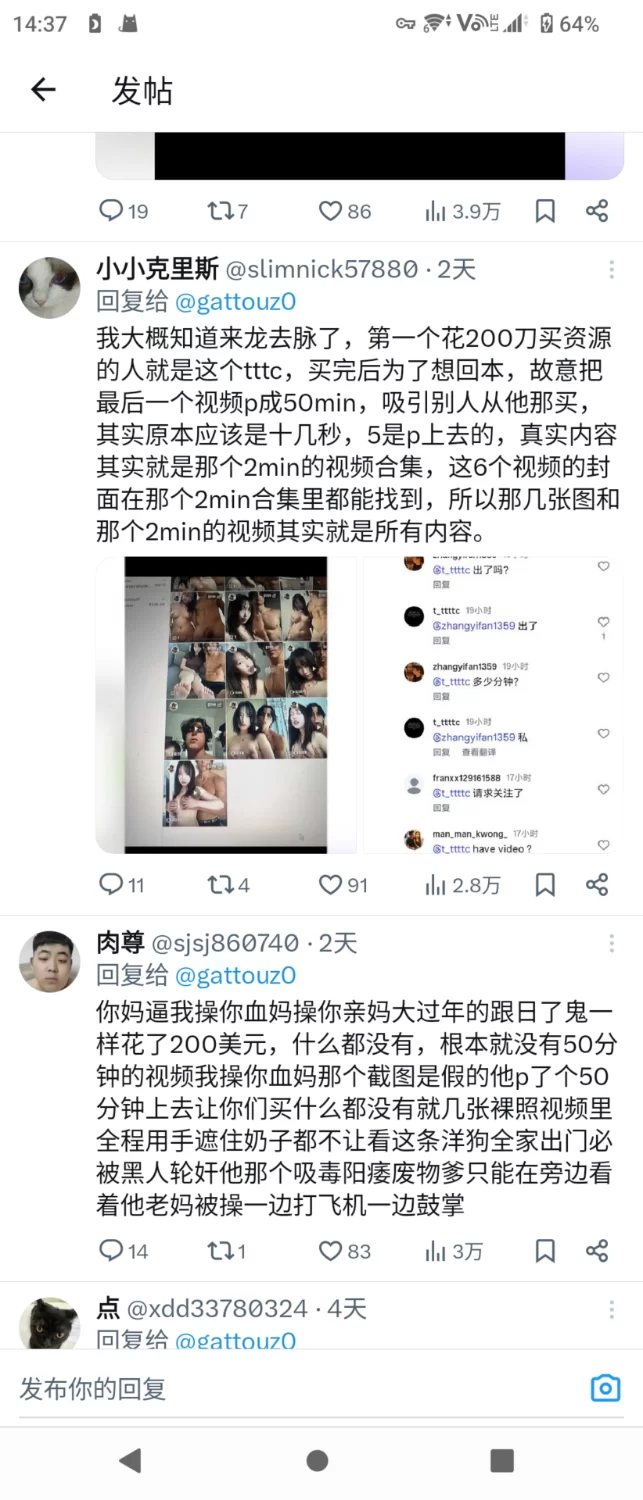This screenshot has height=1500, width=643.
Task: Open camera icon in reply bar
Action: coord(605,1388)
